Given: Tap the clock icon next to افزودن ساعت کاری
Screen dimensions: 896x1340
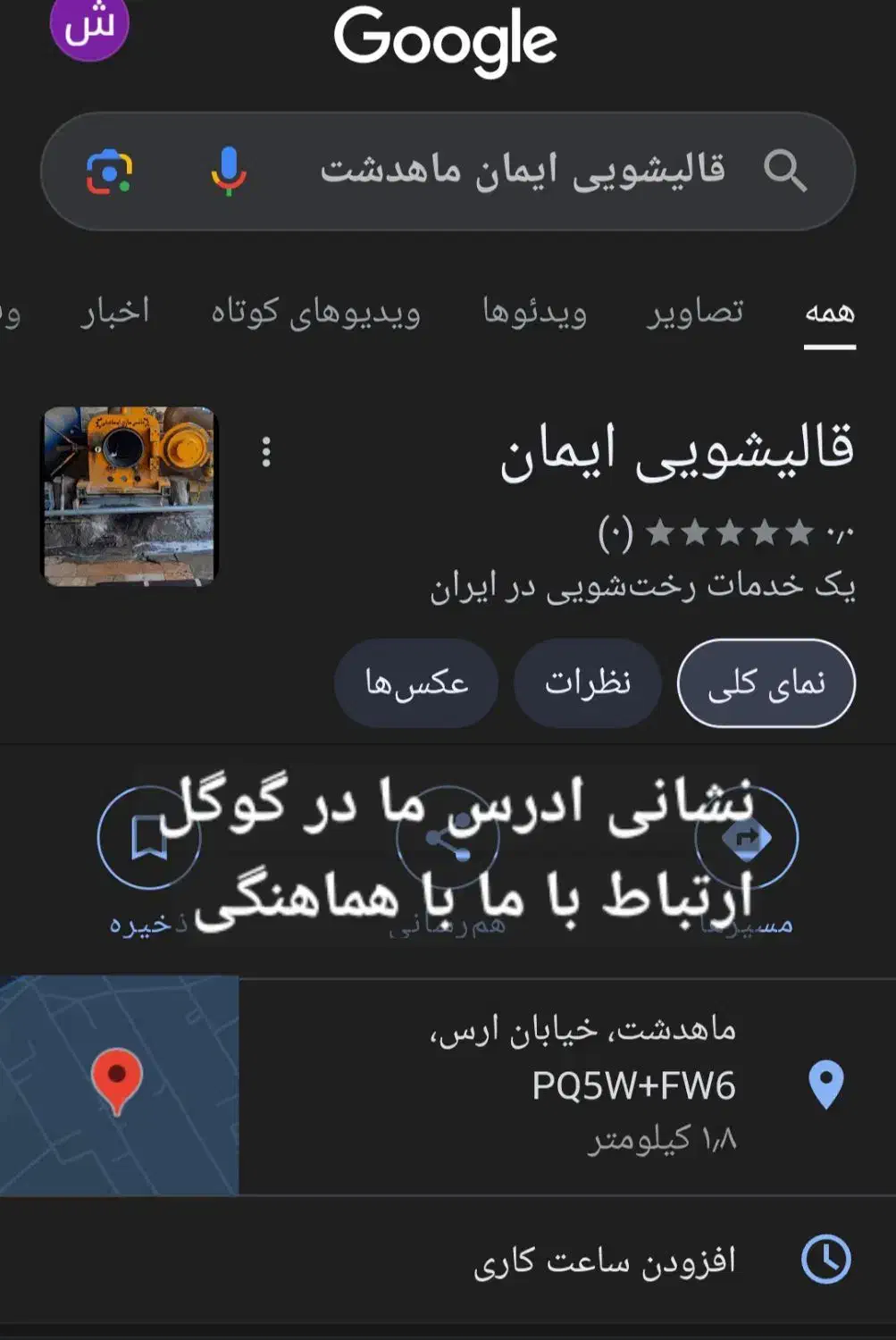Looking at the screenshot, I should (x=826, y=1260).
